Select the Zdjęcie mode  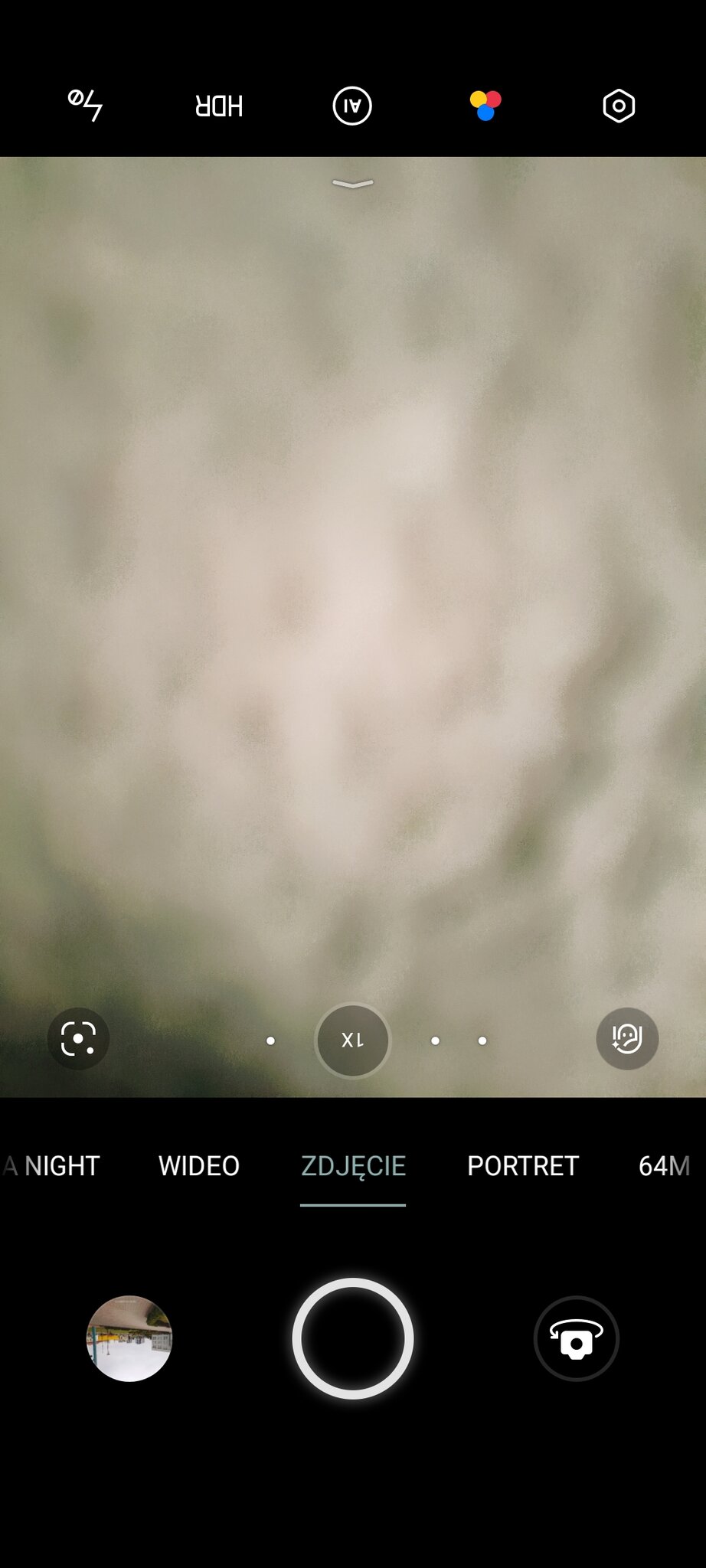(353, 1166)
